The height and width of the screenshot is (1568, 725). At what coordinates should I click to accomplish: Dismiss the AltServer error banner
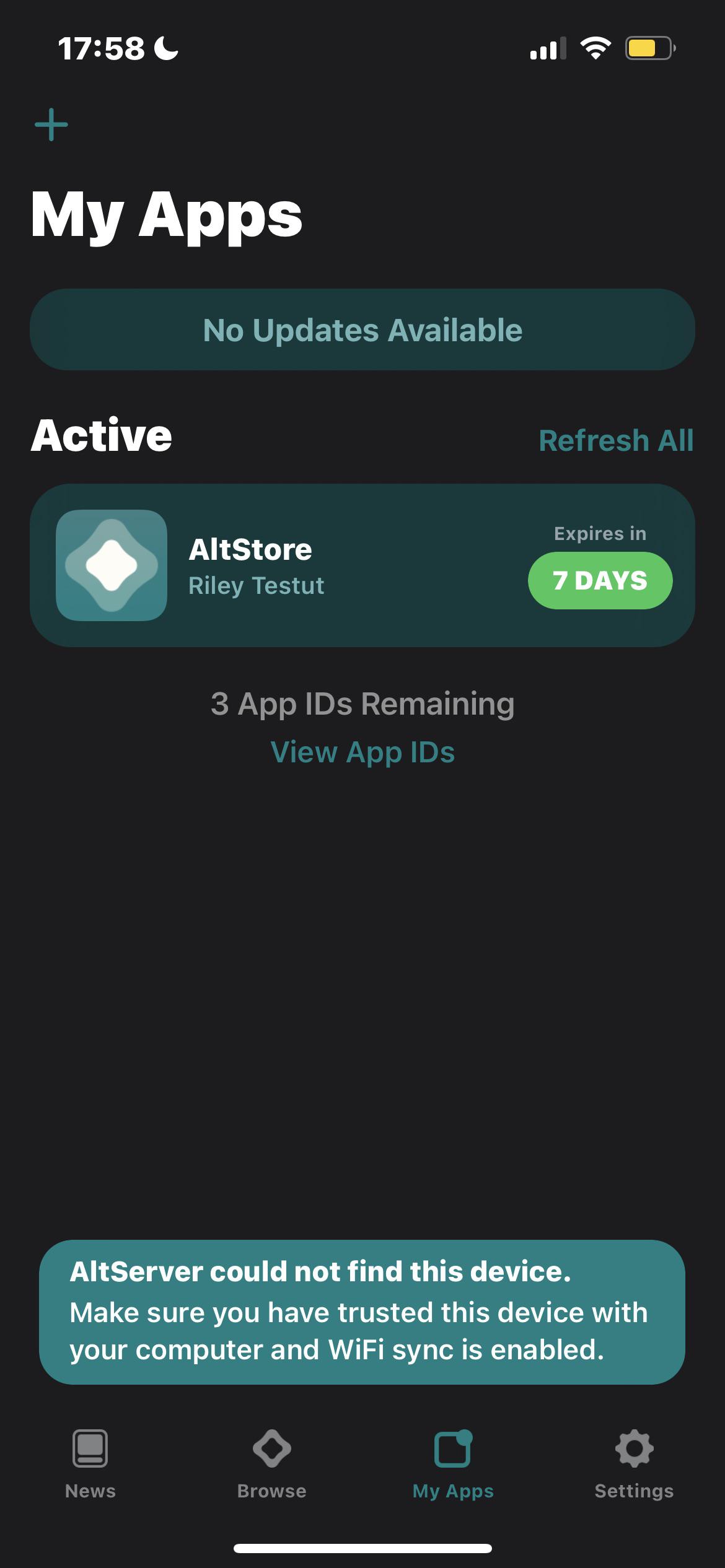point(362,1312)
